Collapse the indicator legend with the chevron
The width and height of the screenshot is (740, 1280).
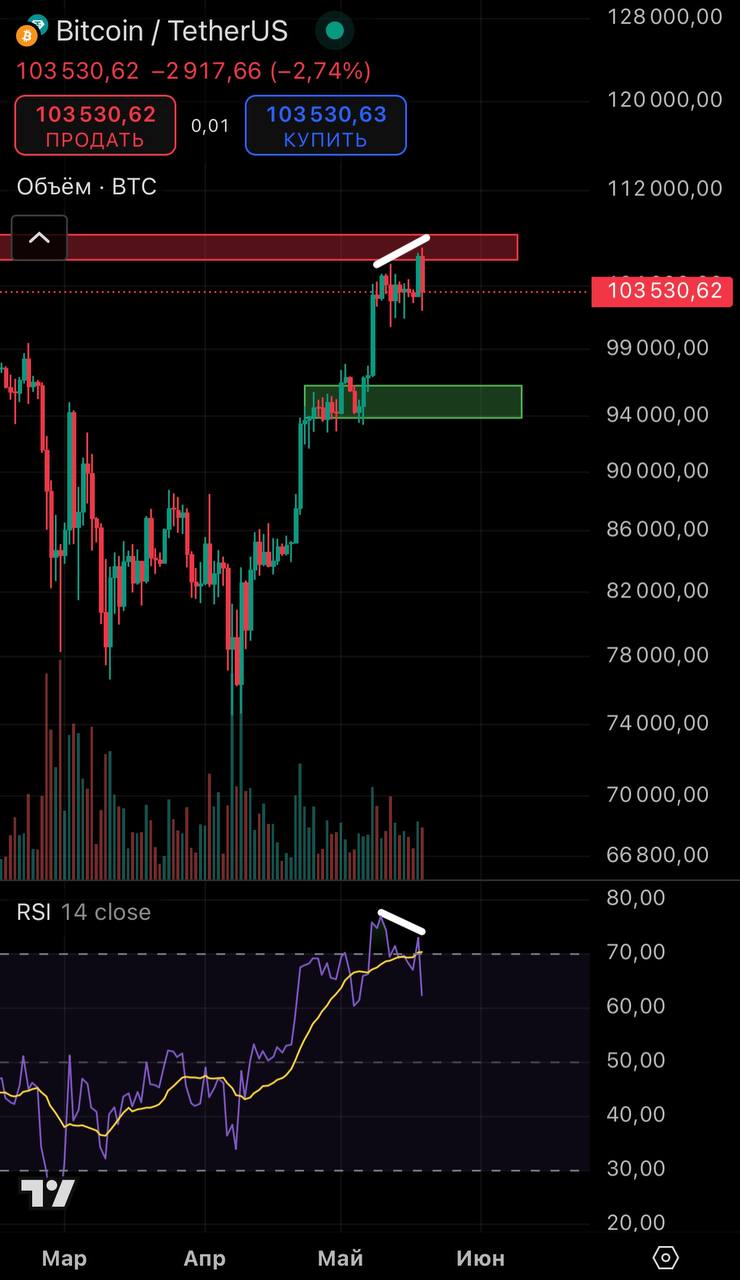point(39,238)
